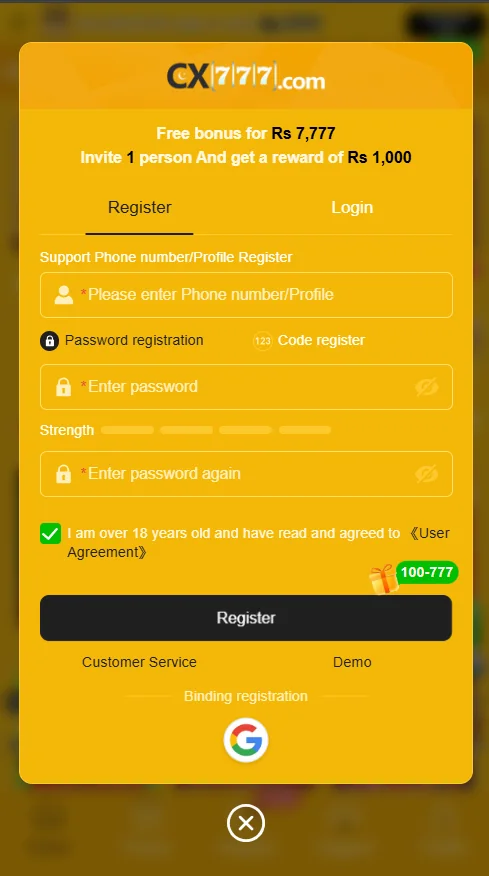The width and height of the screenshot is (489, 876).
Task: Register with Google account icon
Action: click(246, 740)
